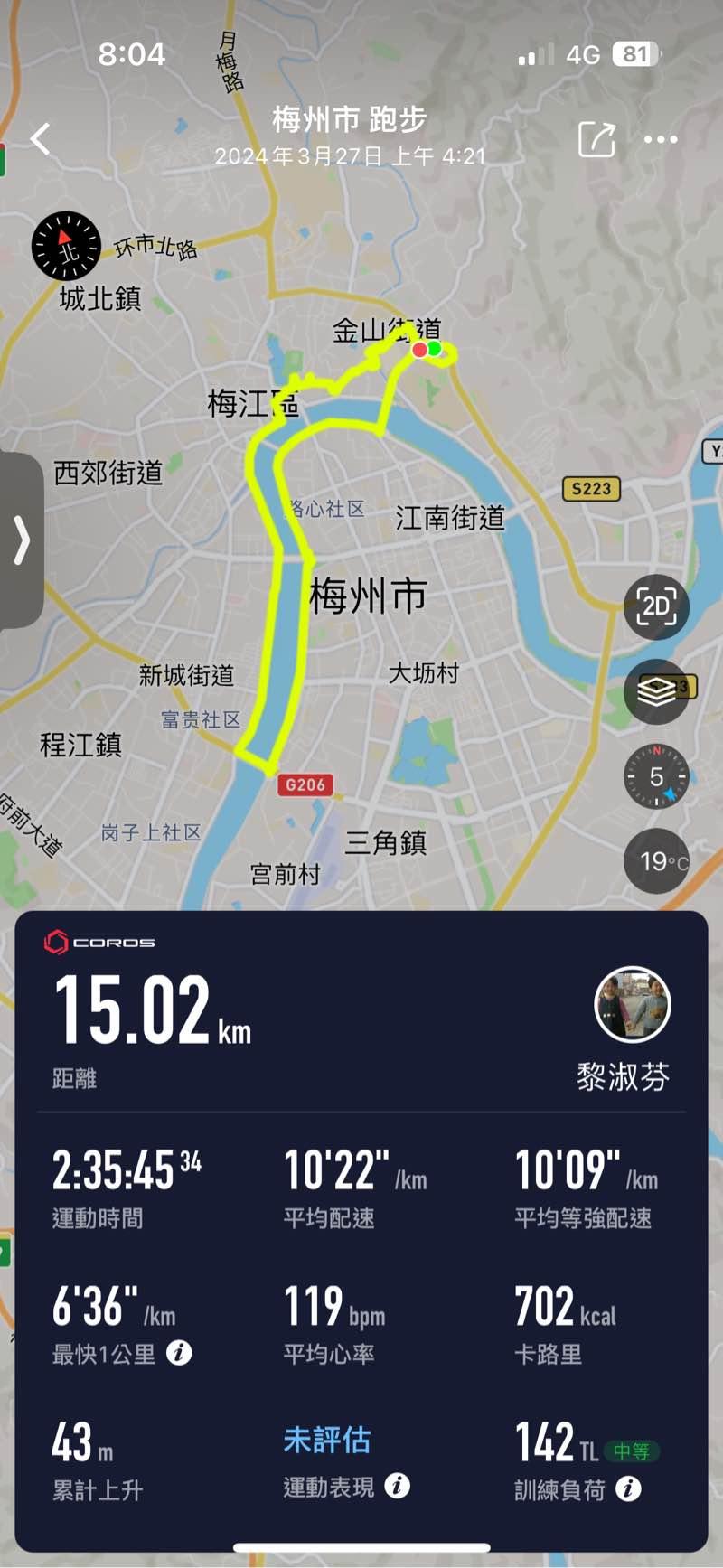Show info about 最快1公里

pyautogui.click(x=179, y=1353)
